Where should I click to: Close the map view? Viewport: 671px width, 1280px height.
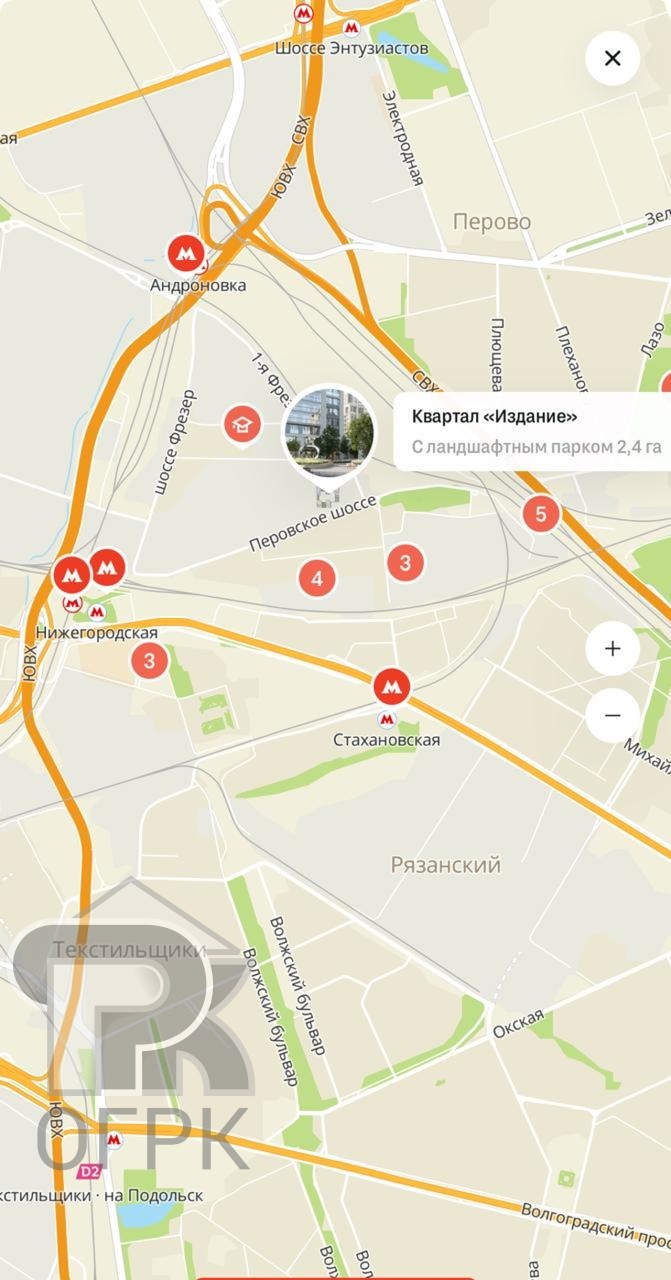pyautogui.click(x=613, y=58)
